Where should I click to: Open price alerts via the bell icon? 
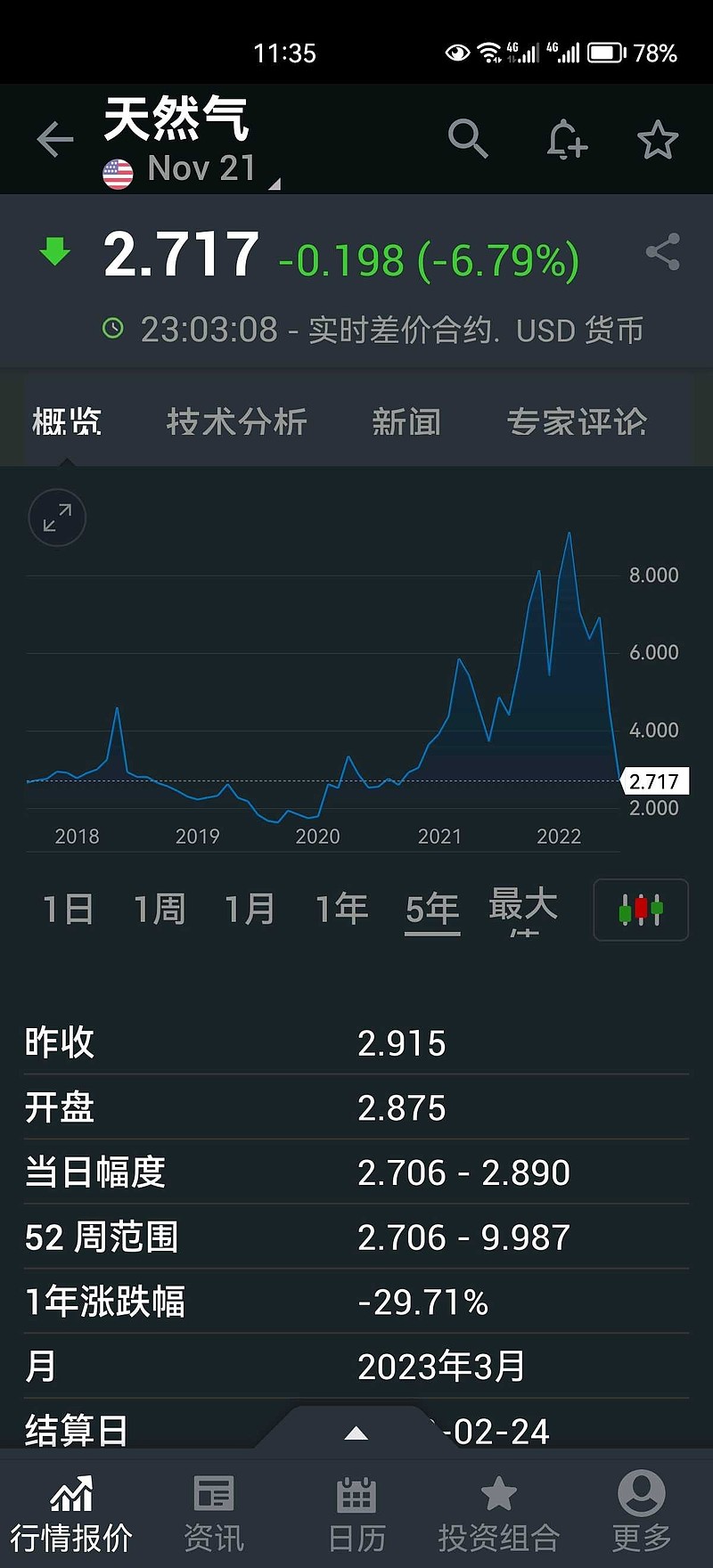pyautogui.click(x=568, y=140)
